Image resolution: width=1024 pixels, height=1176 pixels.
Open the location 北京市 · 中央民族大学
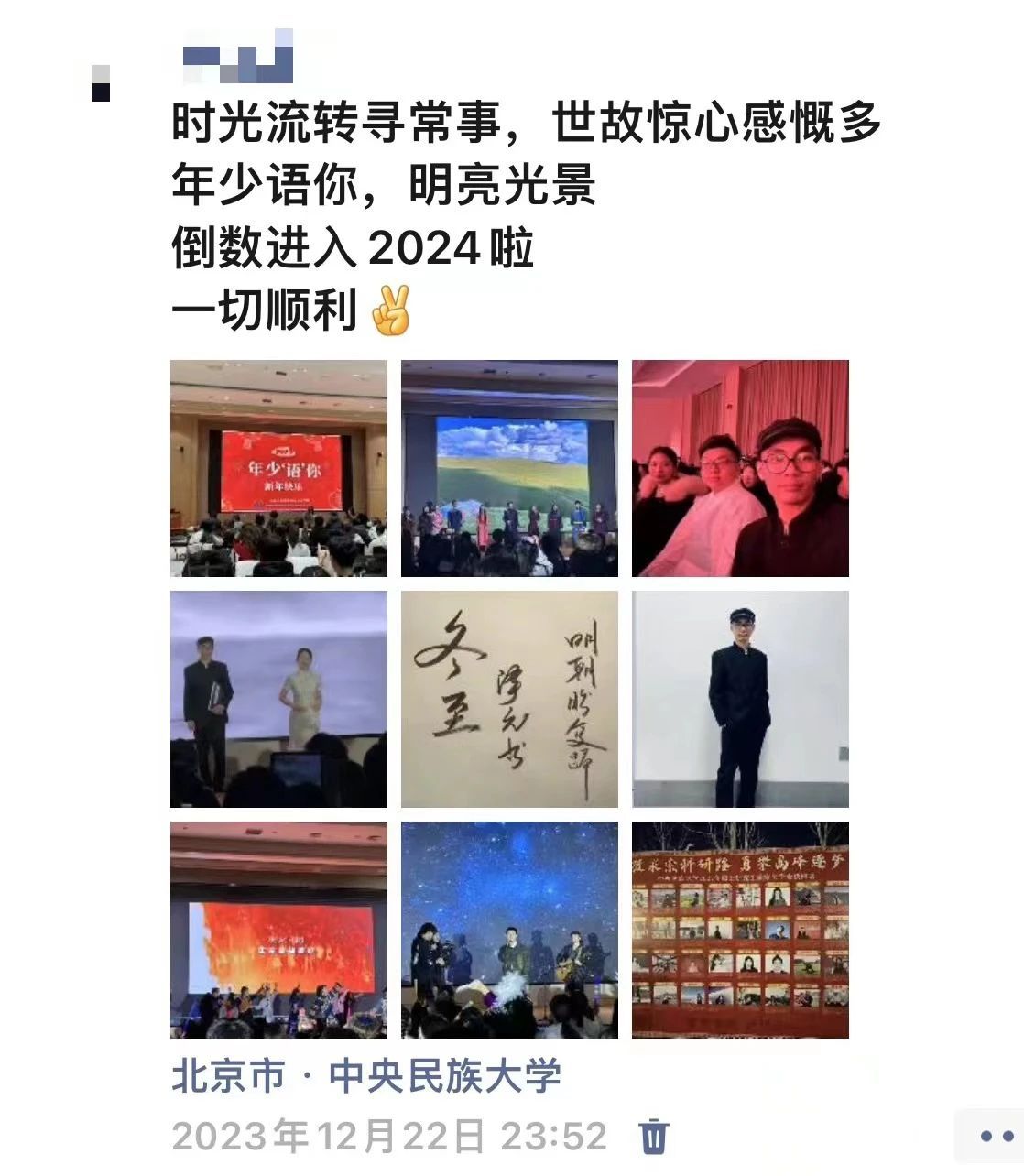pyautogui.click(x=366, y=1075)
